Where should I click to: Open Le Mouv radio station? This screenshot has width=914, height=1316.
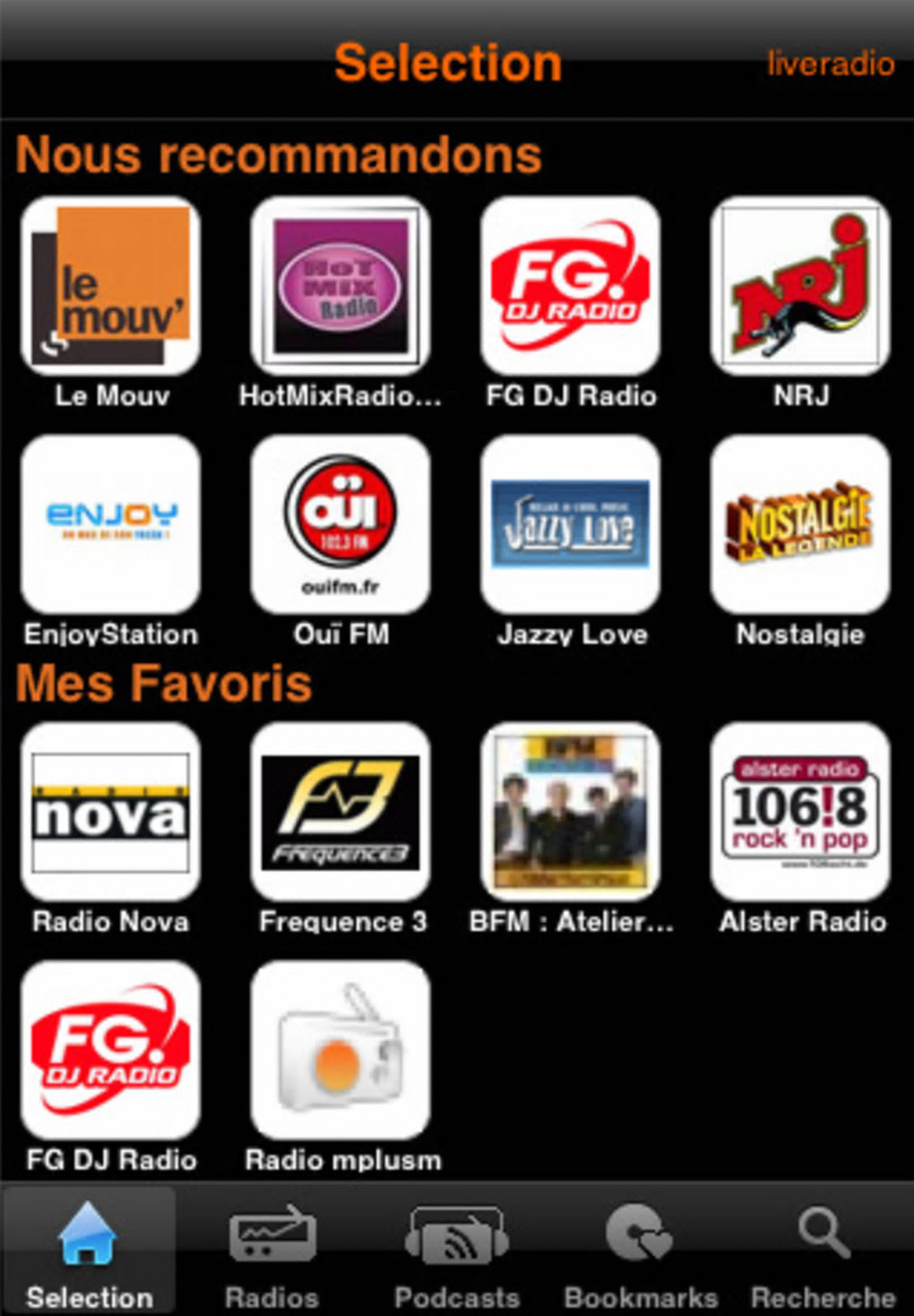110,286
